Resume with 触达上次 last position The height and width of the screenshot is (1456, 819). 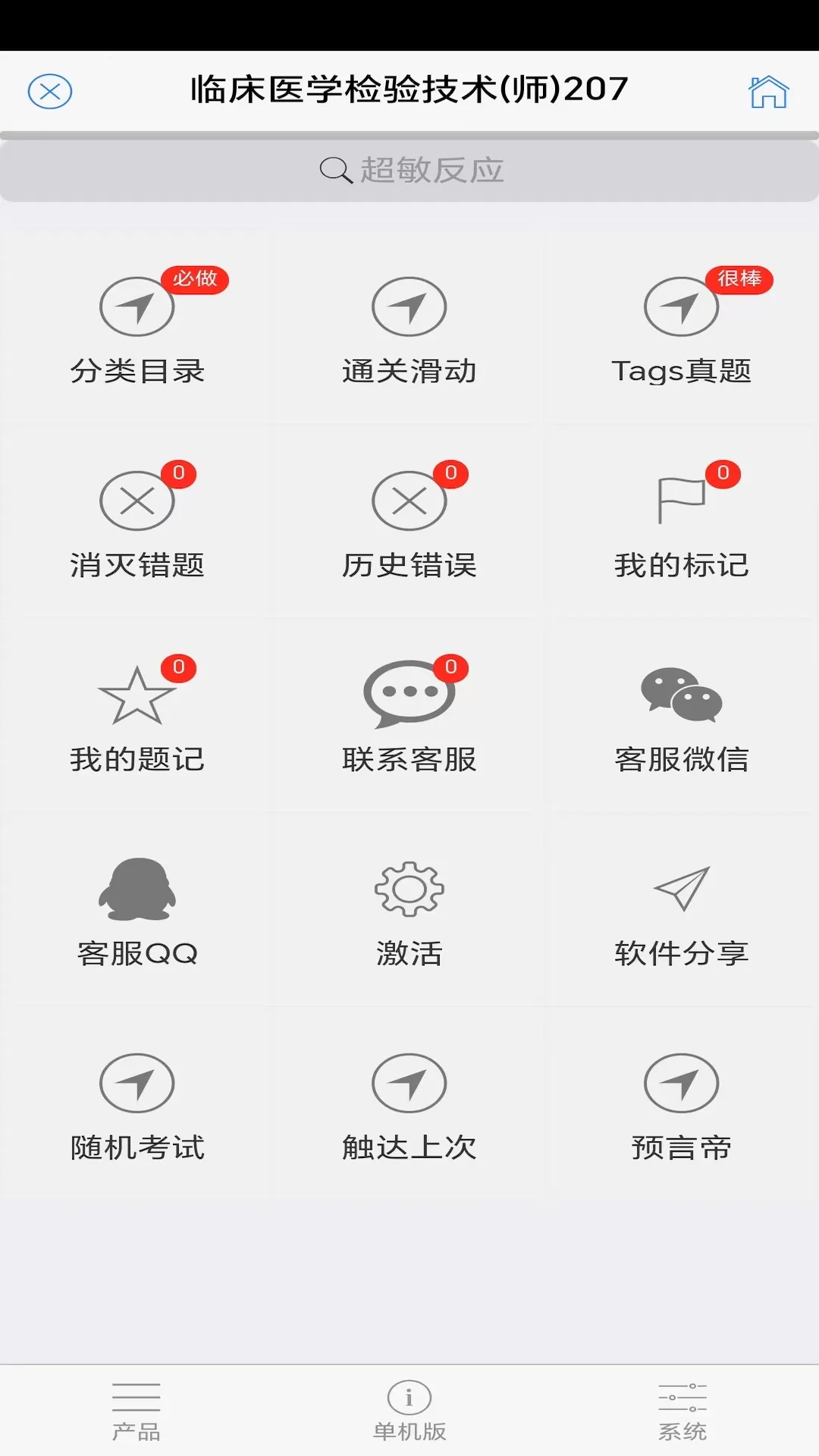(408, 1107)
